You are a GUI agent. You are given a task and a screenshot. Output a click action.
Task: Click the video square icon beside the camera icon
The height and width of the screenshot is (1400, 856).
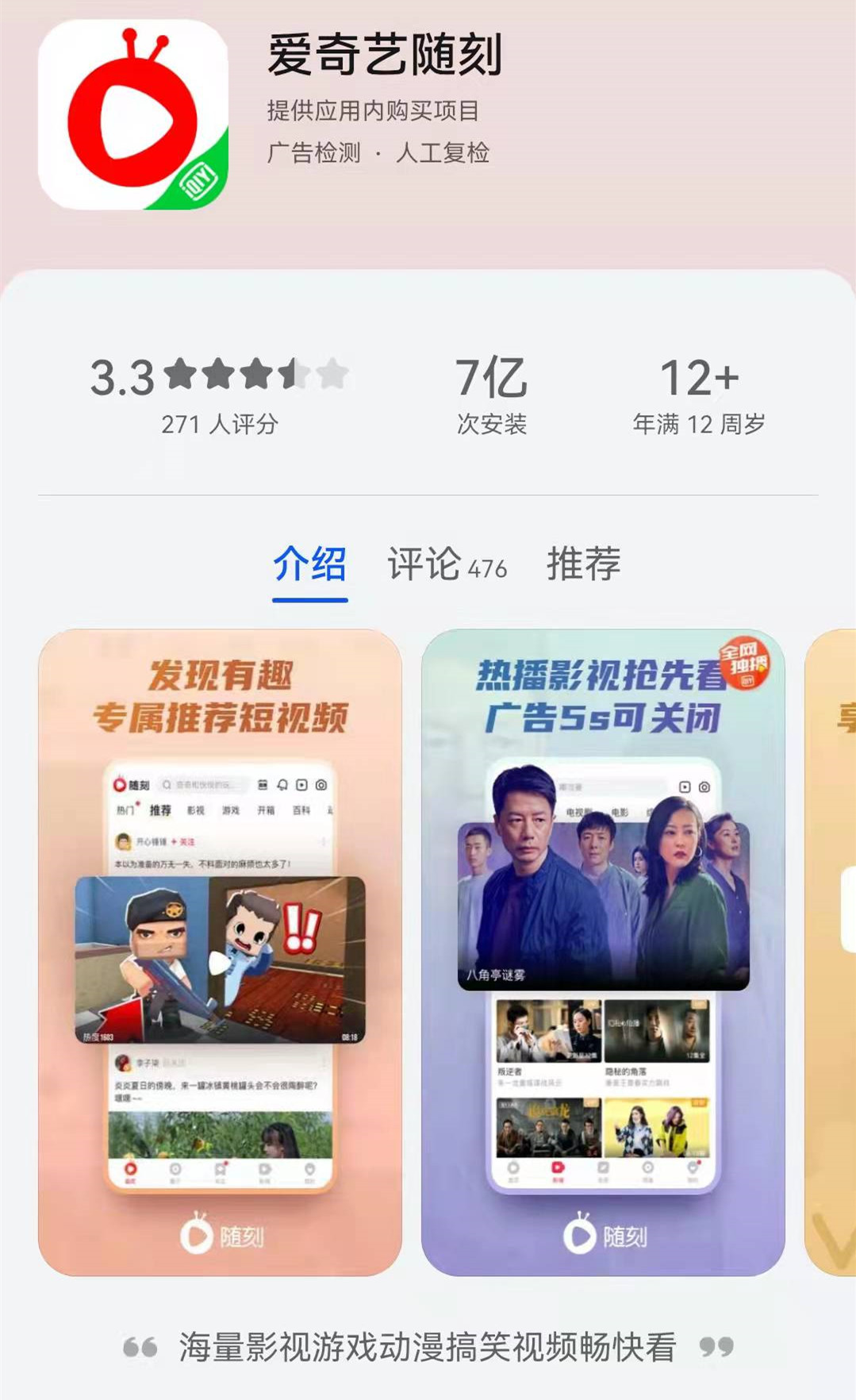(x=301, y=784)
